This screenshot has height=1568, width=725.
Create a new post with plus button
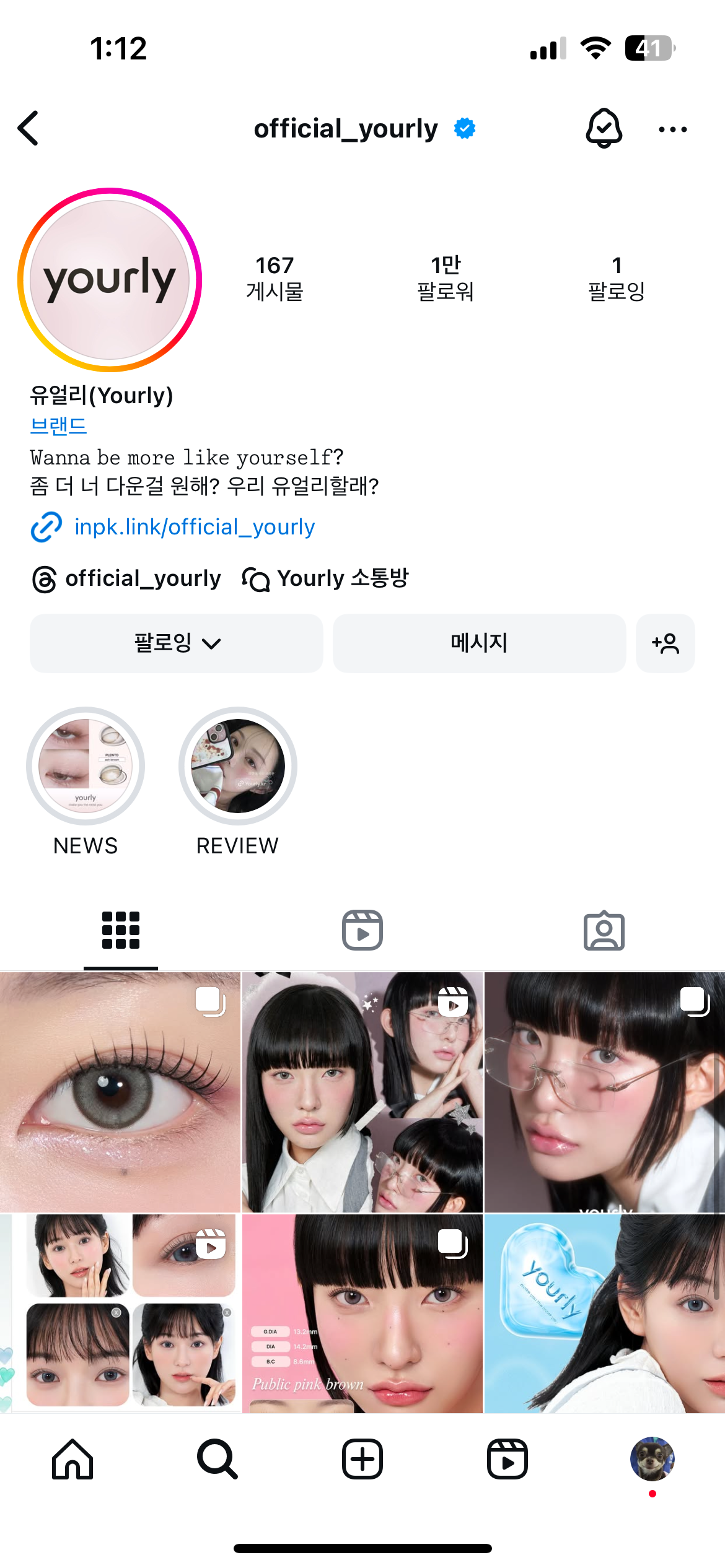pyautogui.click(x=362, y=1459)
